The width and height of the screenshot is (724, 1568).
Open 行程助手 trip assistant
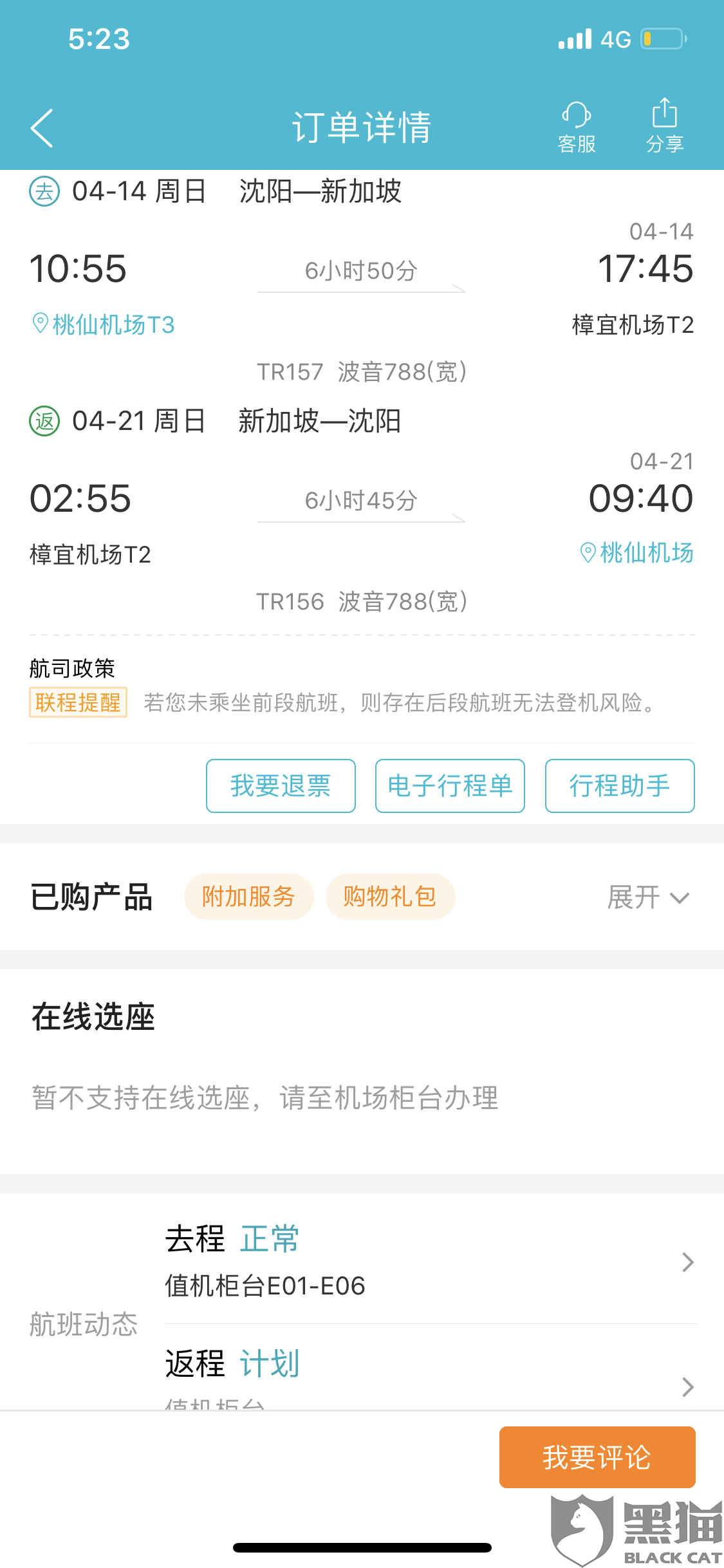pyautogui.click(x=620, y=786)
